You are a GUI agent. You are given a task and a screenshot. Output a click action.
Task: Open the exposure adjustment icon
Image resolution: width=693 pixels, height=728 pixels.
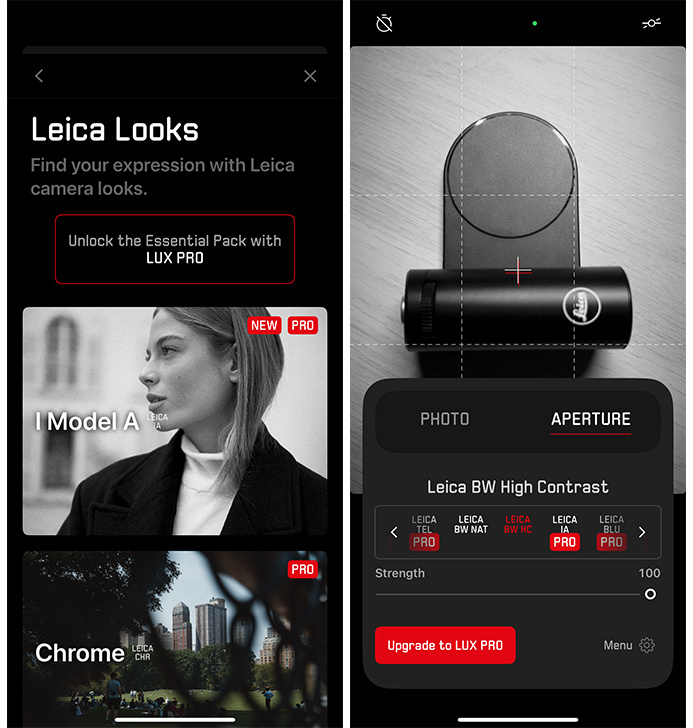tap(651, 23)
